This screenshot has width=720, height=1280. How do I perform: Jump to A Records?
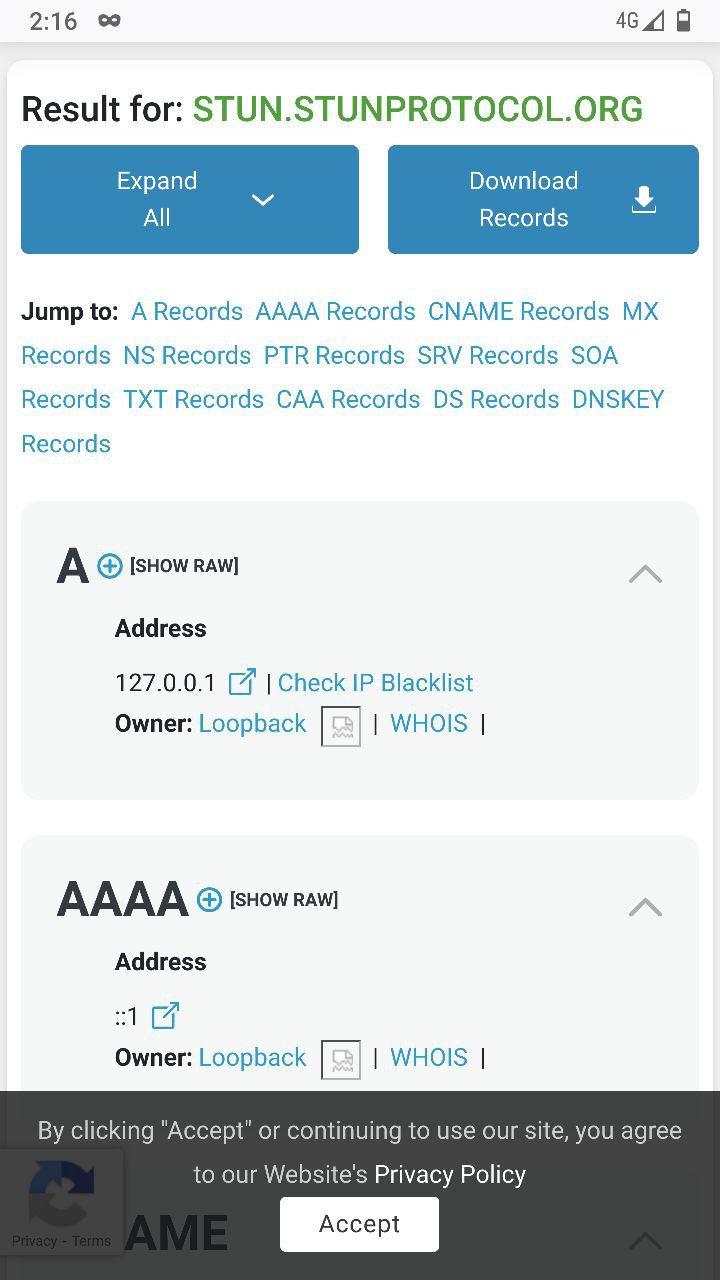(x=187, y=312)
